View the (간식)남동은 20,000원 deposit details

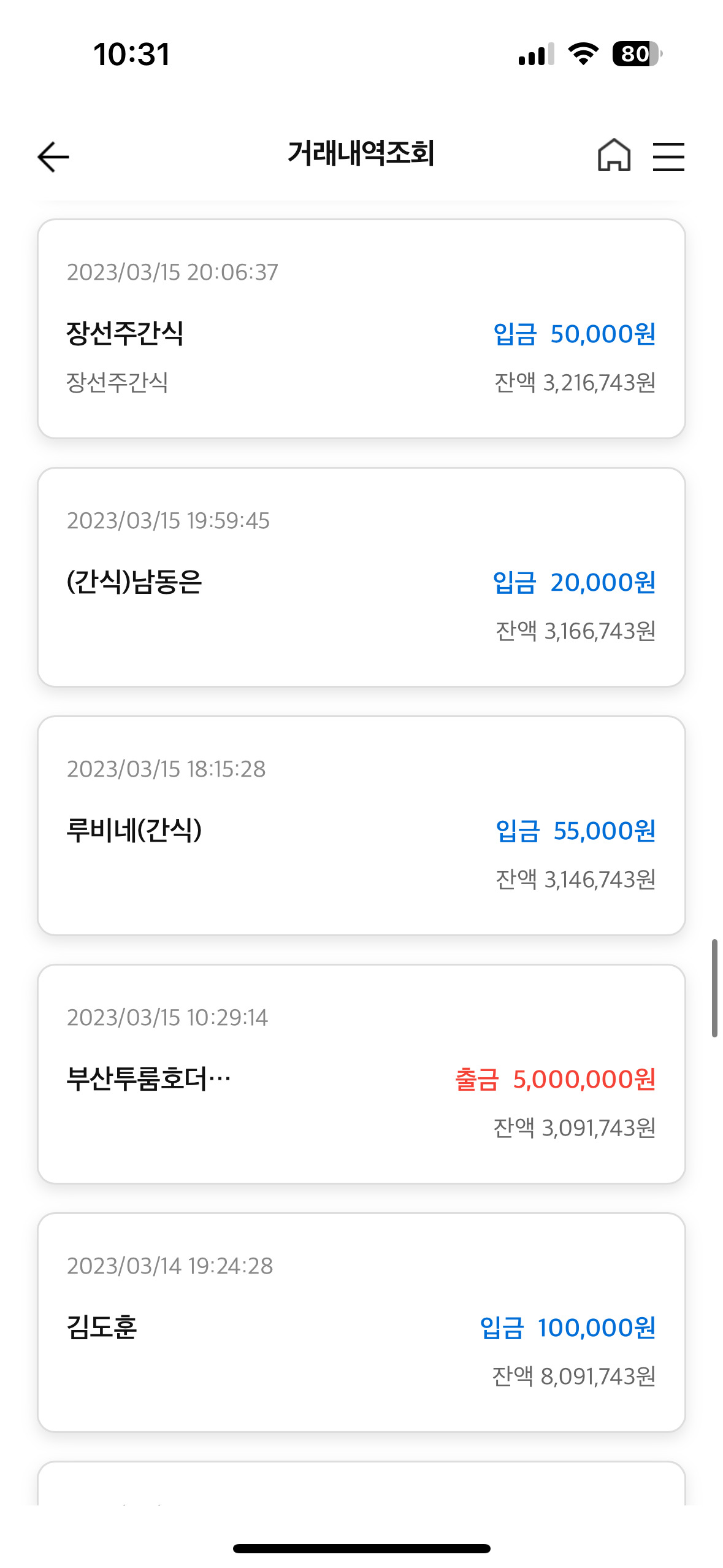click(x=361, y=577)
